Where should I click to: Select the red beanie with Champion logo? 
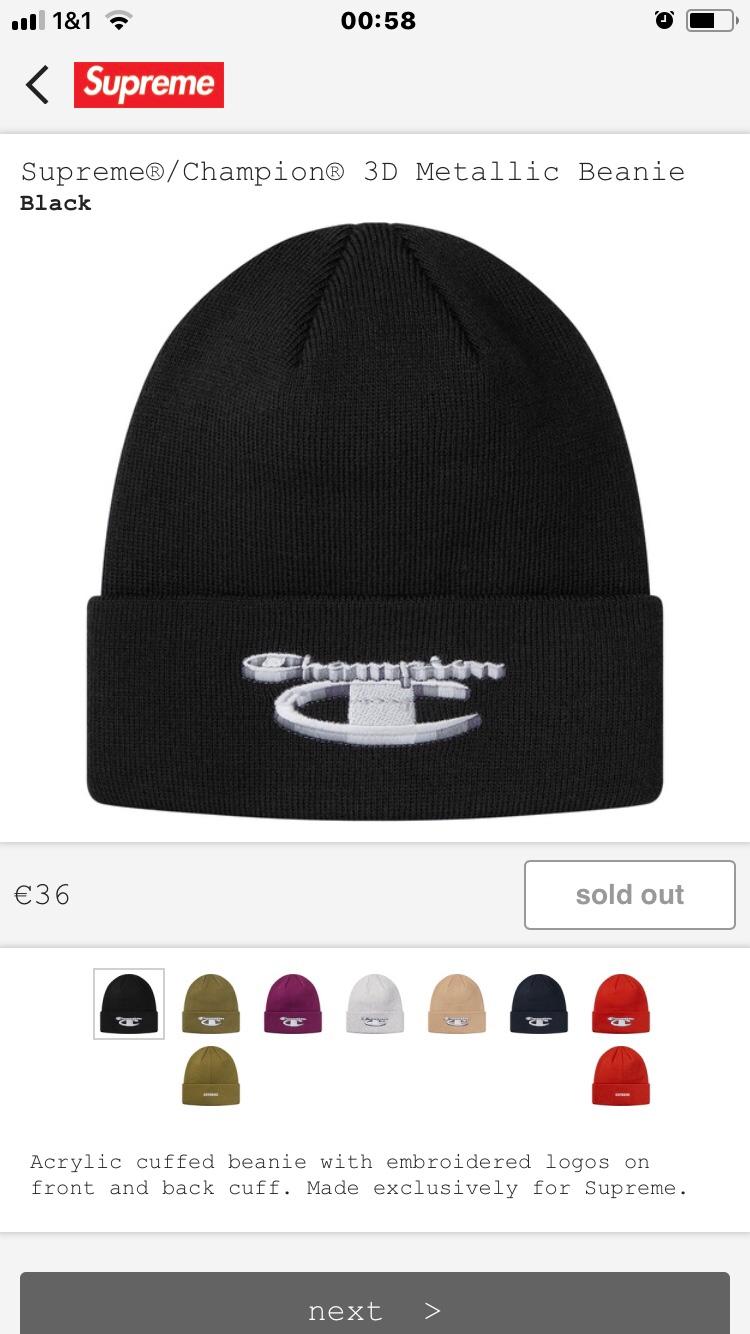coord(621,1004)
